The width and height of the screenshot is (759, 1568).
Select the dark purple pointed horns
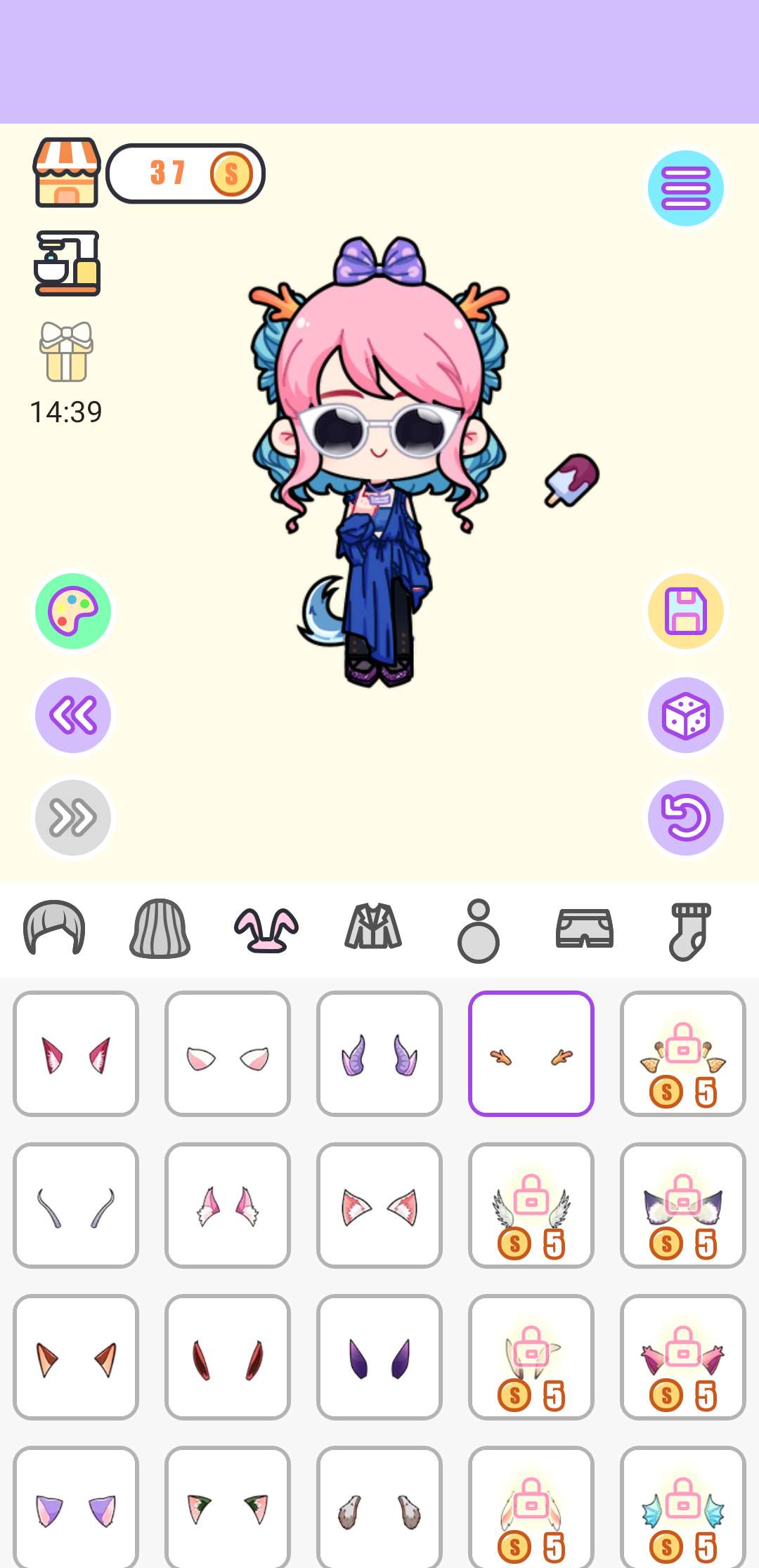[379, 1357]
